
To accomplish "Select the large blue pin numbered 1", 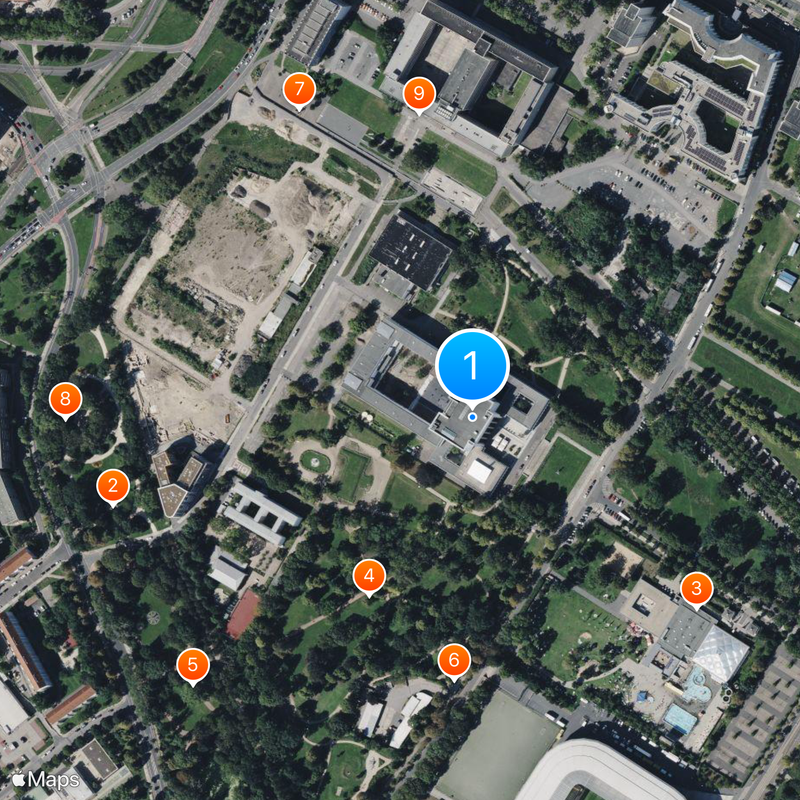I will [x=472, y=366].
